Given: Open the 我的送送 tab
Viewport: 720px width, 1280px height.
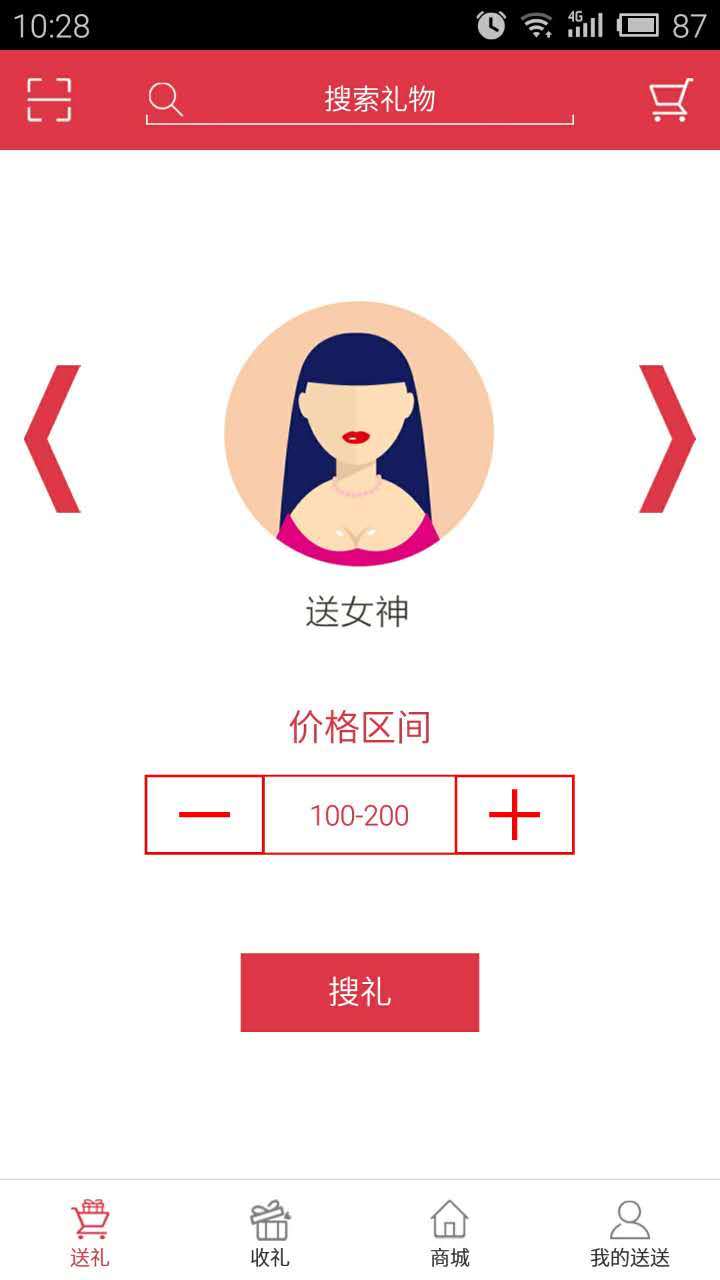Looking at the screenshot, I should coord(630,1232).
